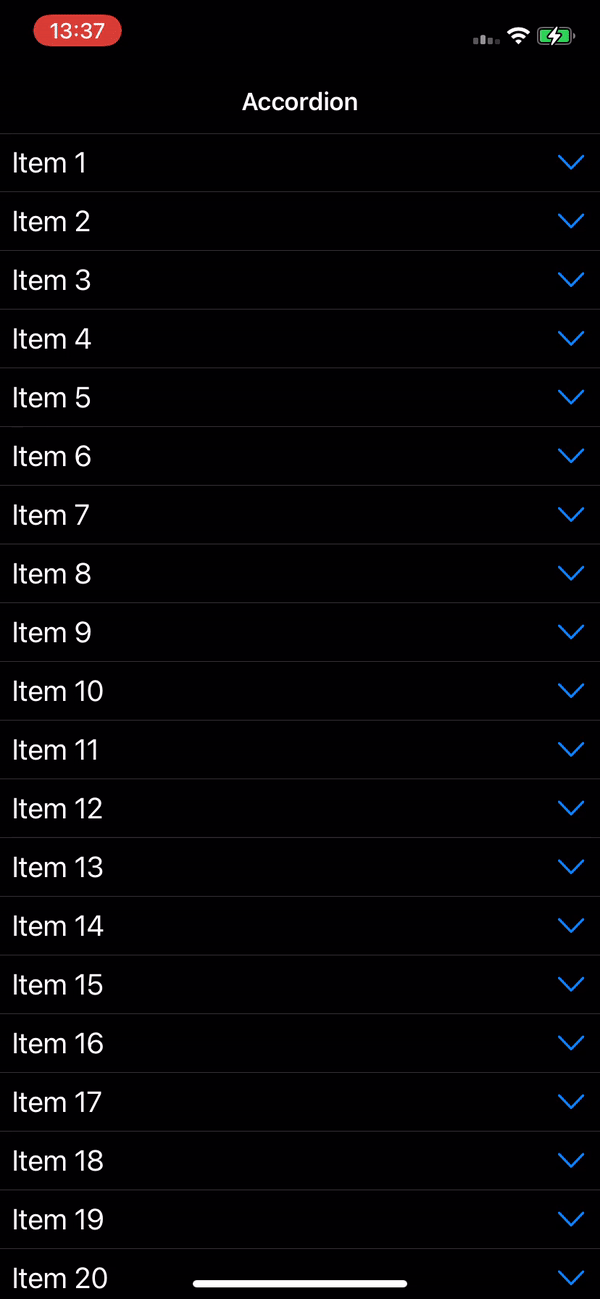Expand Item 17 contents
The image size is (600, 1299).
click(x=570, y=1102)
